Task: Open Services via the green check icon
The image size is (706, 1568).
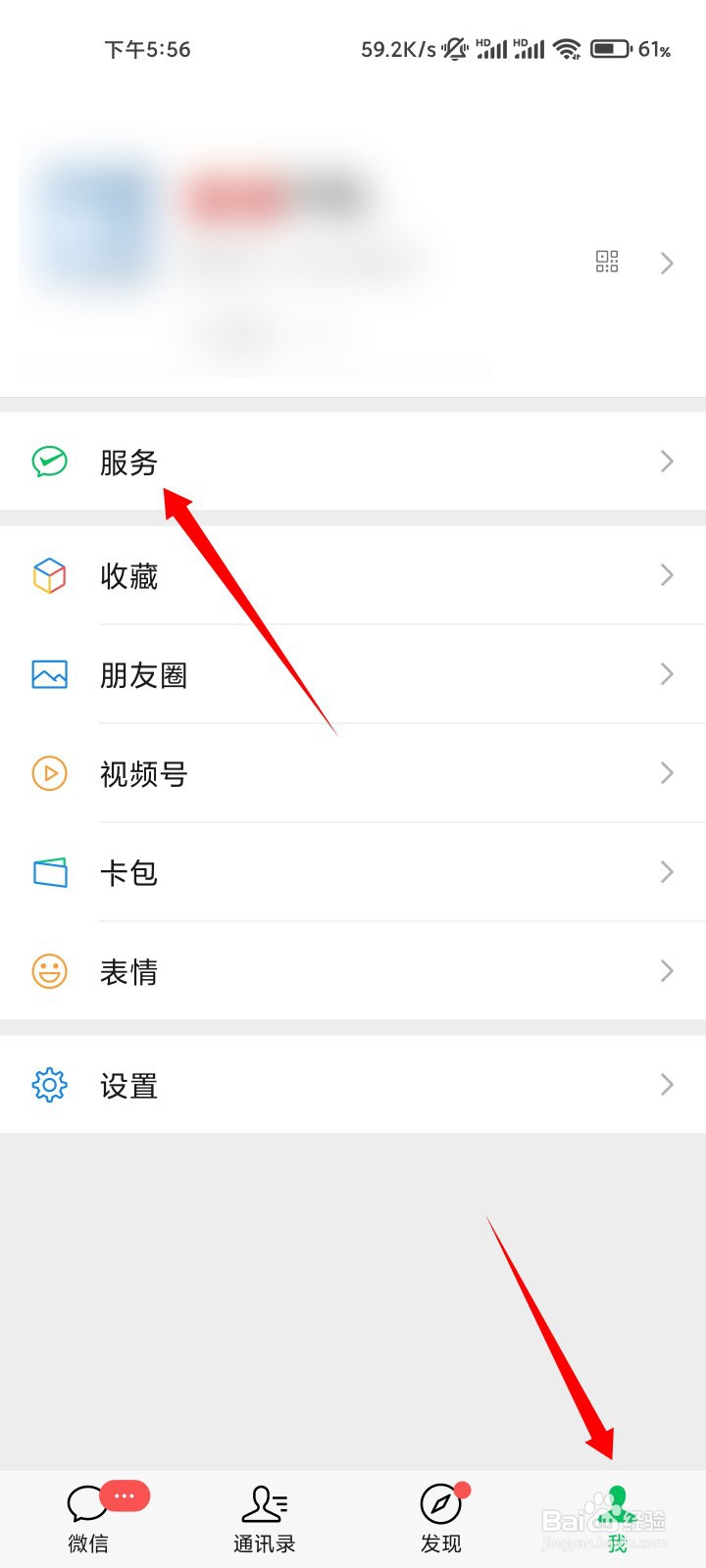Action: click(x=49, y=462)
